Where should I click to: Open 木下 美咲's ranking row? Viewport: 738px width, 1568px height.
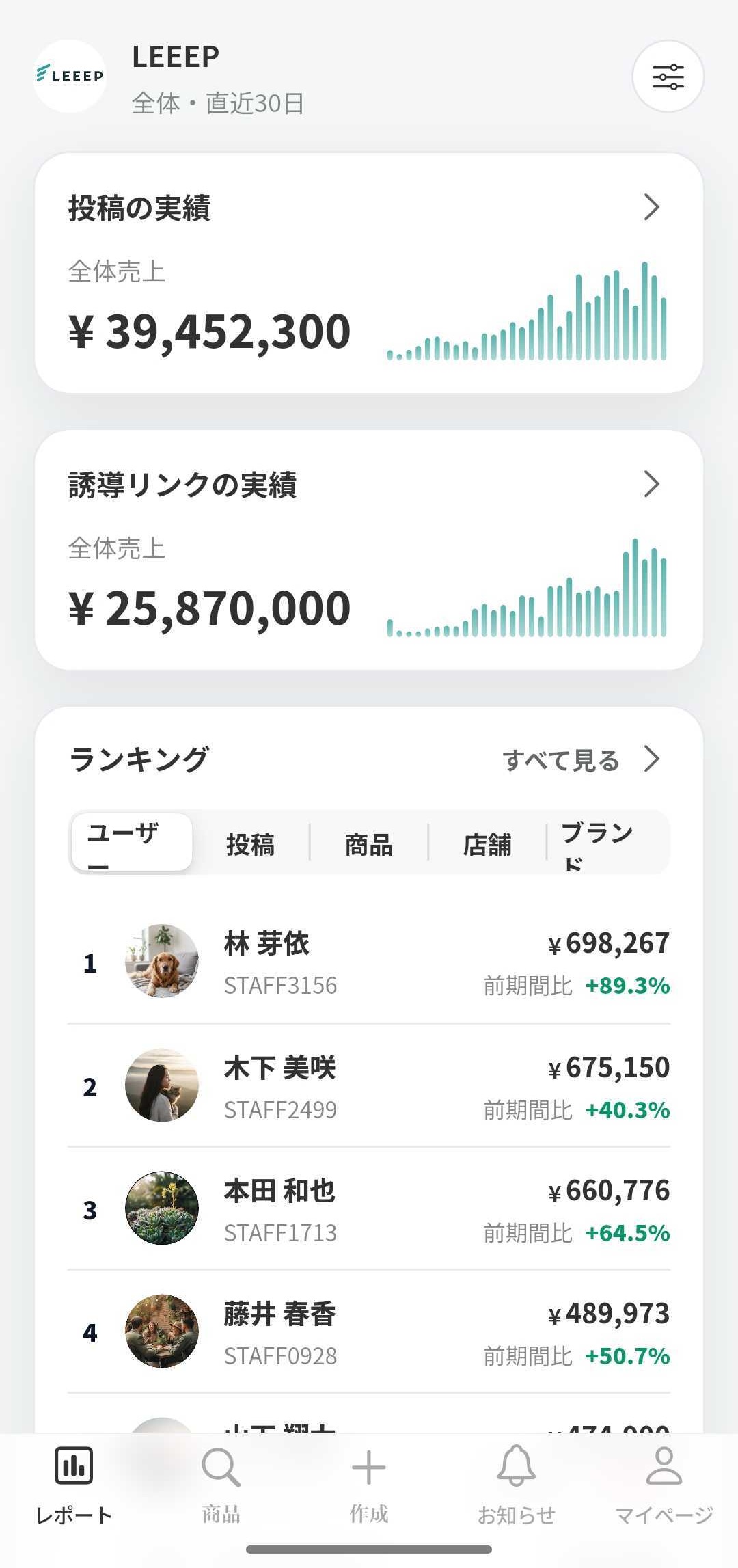368,1087
